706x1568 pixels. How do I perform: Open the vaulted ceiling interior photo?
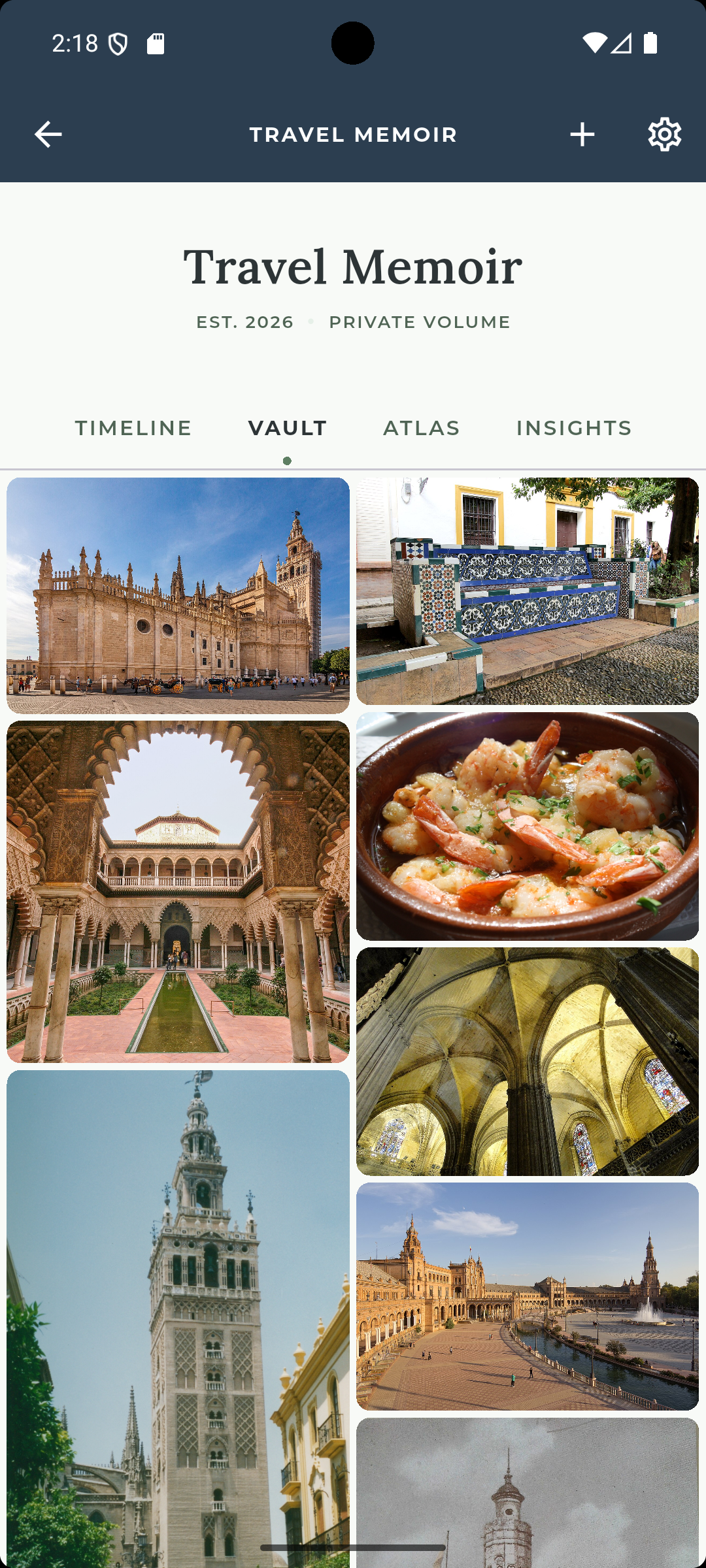(x=528, y=1061)
